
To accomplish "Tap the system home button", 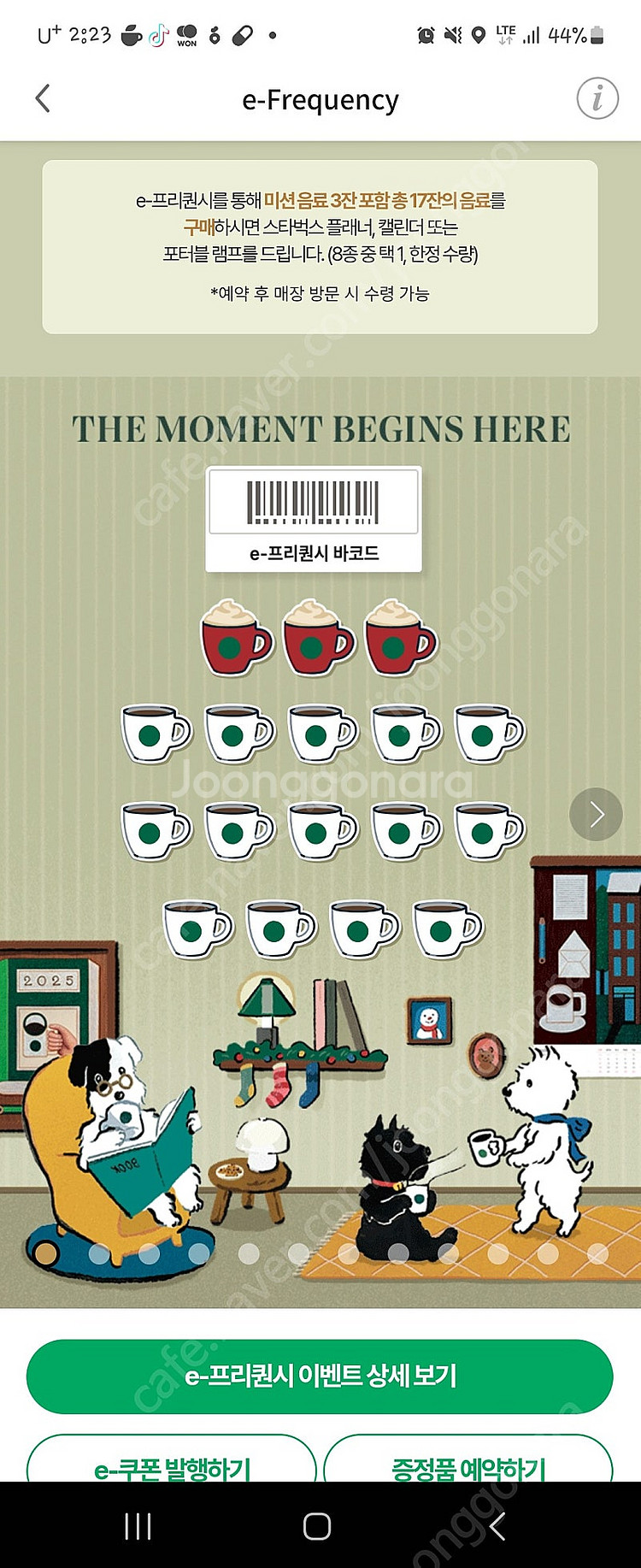I will coord(317,1526).
